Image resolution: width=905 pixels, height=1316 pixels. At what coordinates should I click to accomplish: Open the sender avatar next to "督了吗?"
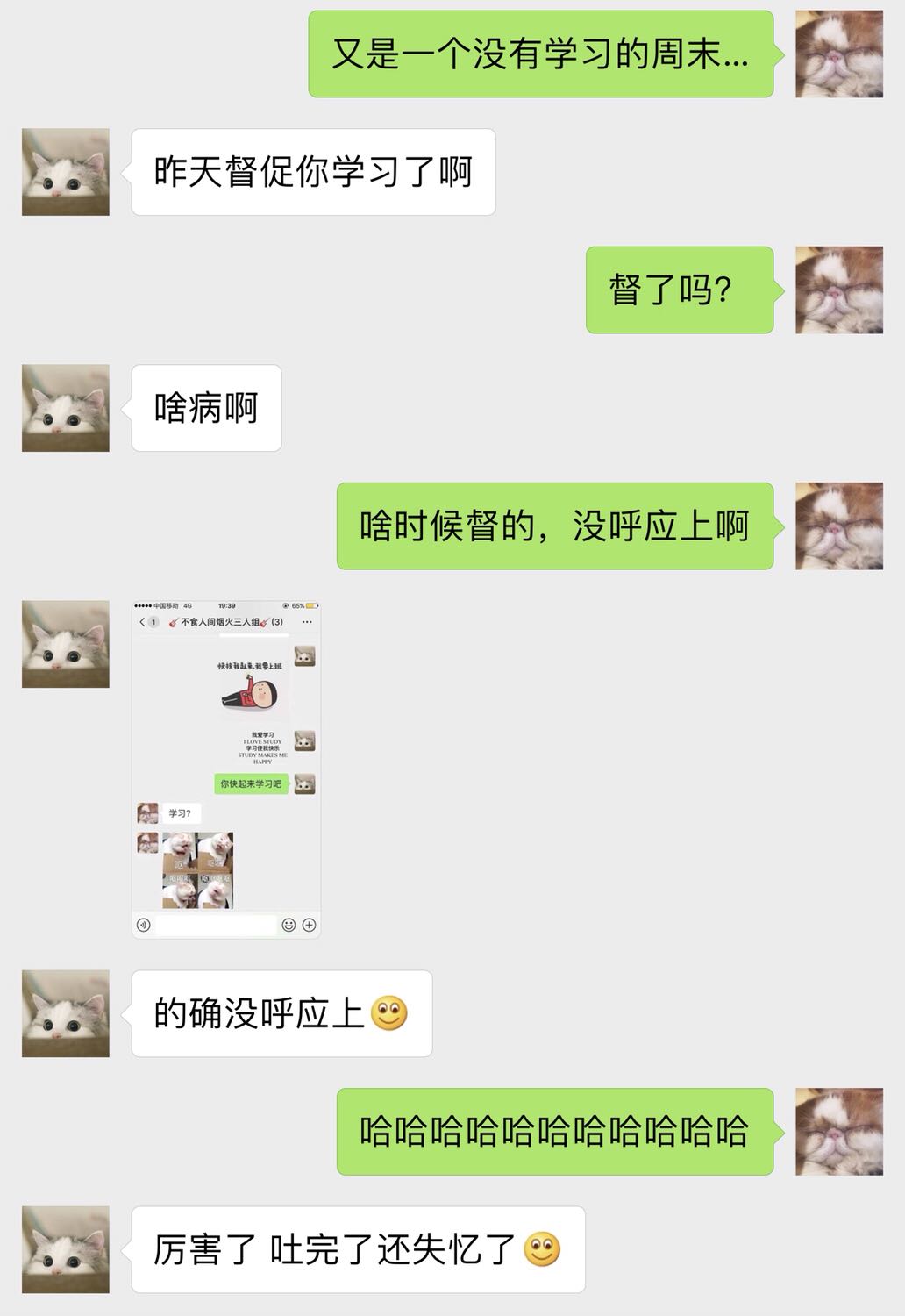click(x=839, y=290)
